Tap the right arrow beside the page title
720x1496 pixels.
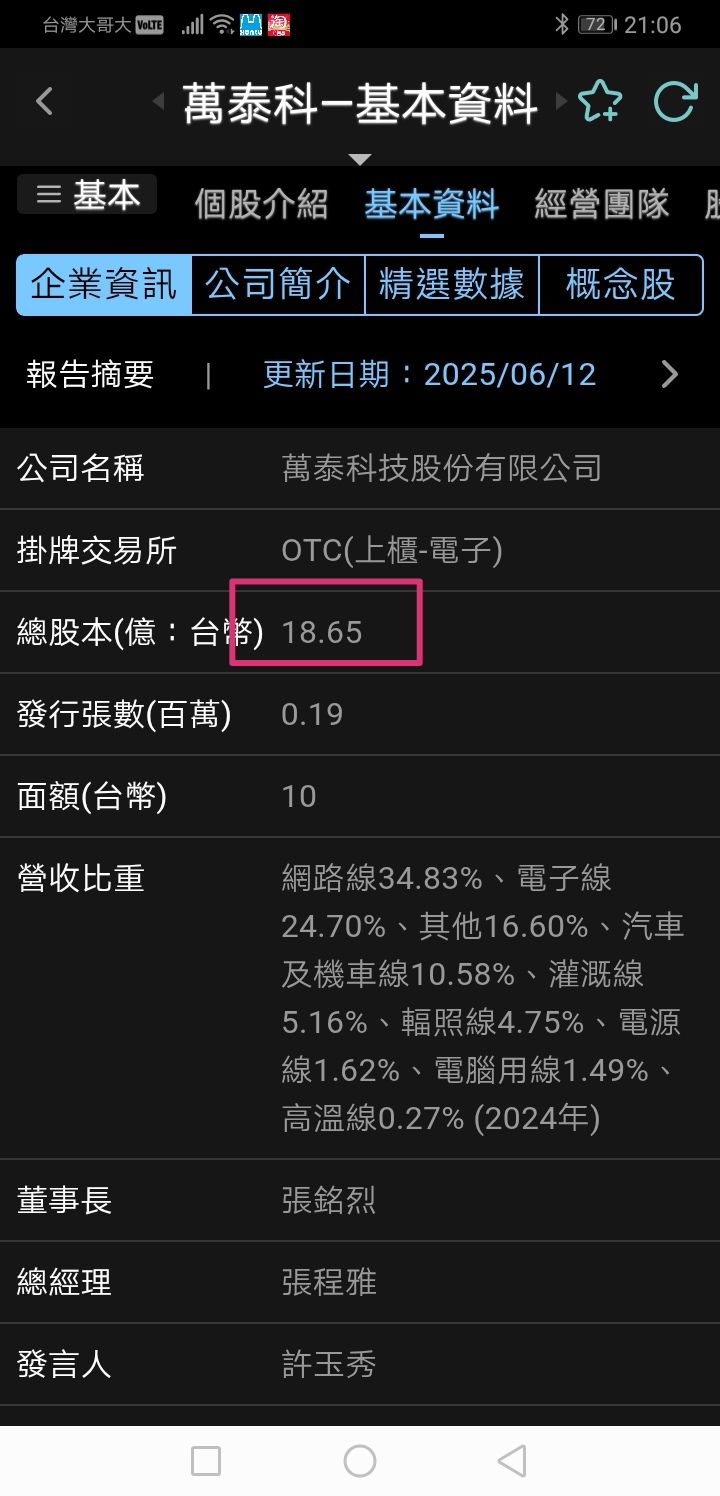click(x=558, y=101)
